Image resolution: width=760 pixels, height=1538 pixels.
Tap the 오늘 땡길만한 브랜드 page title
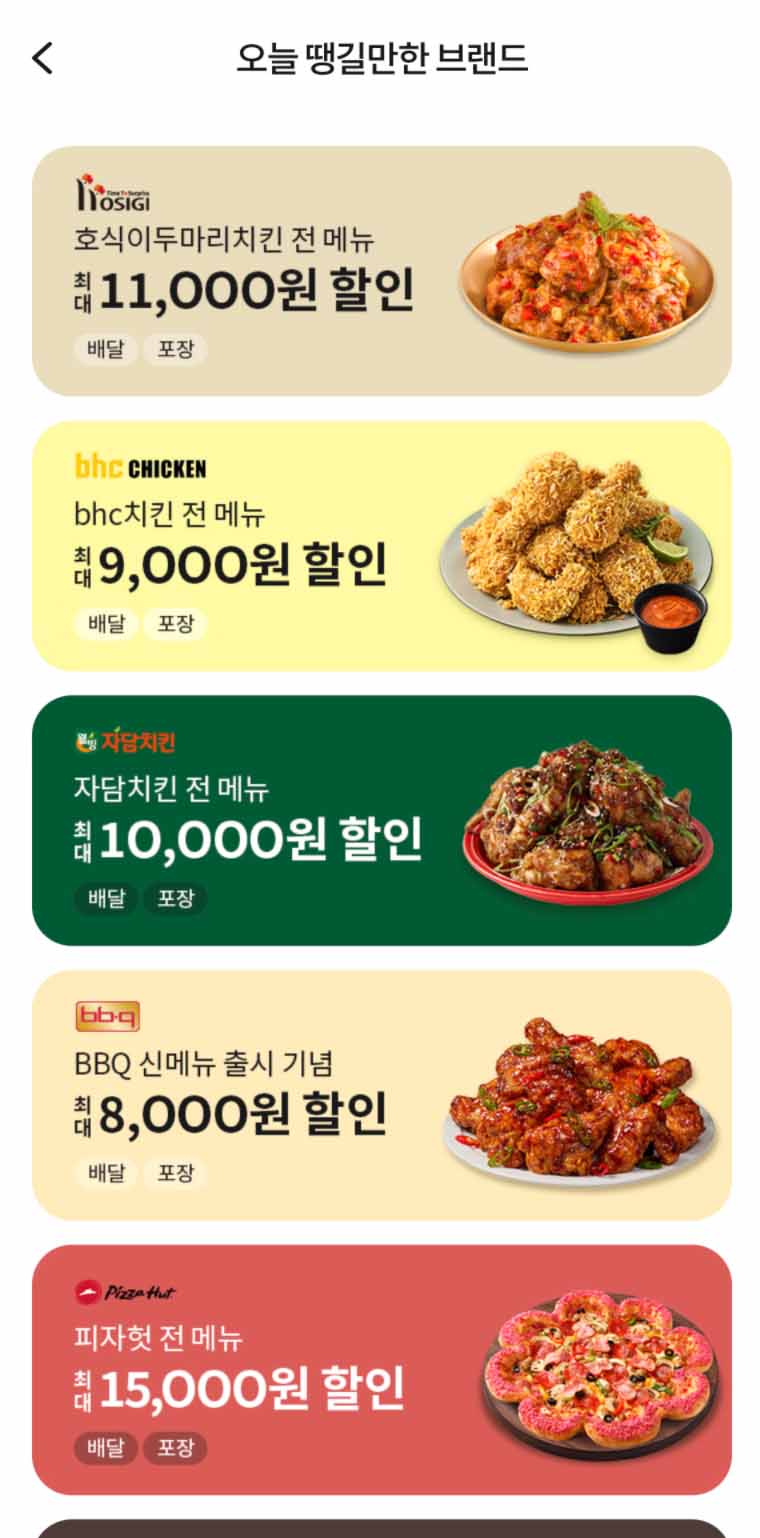coord(380,59)
